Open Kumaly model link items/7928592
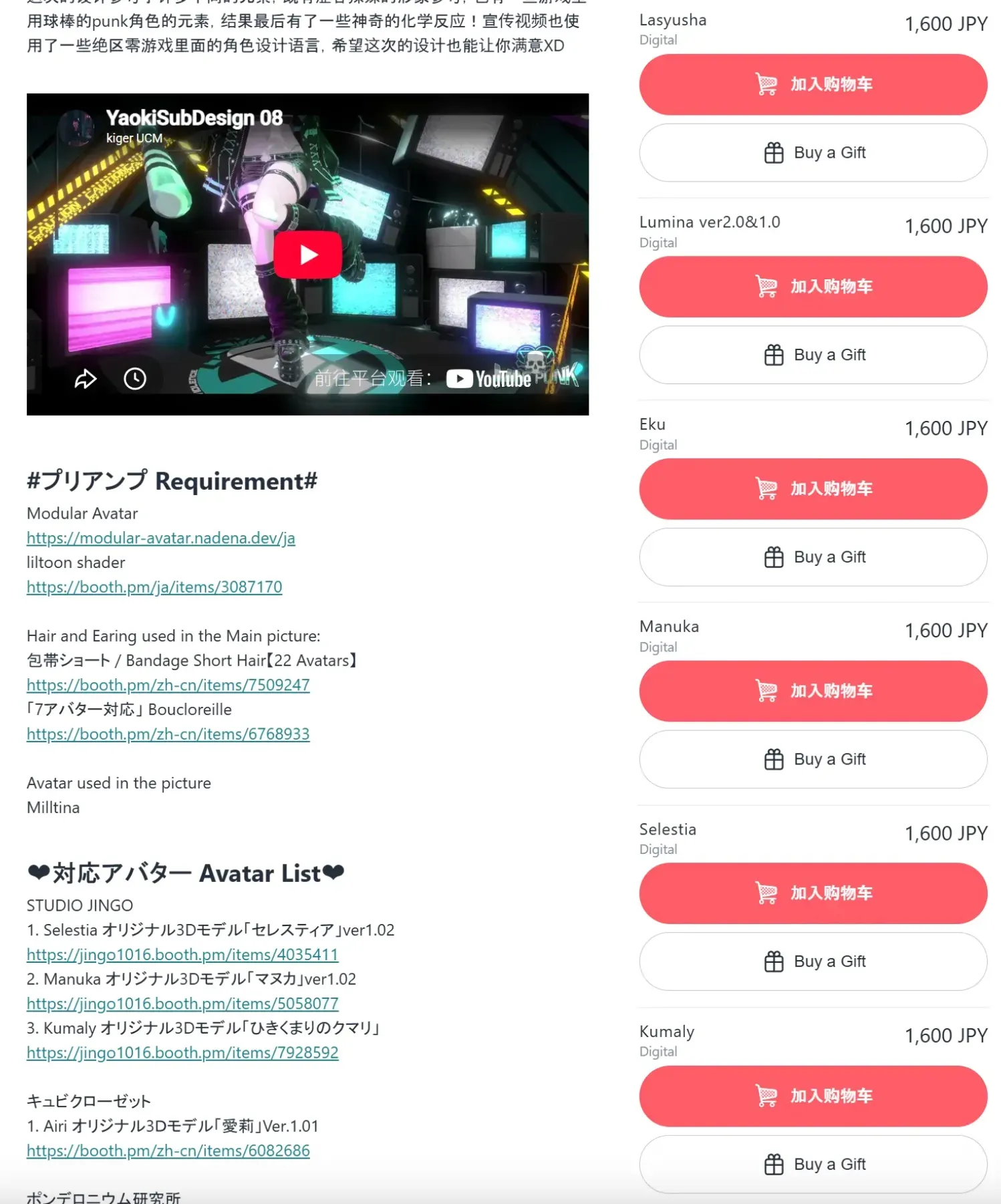 tap(182, 1052)
